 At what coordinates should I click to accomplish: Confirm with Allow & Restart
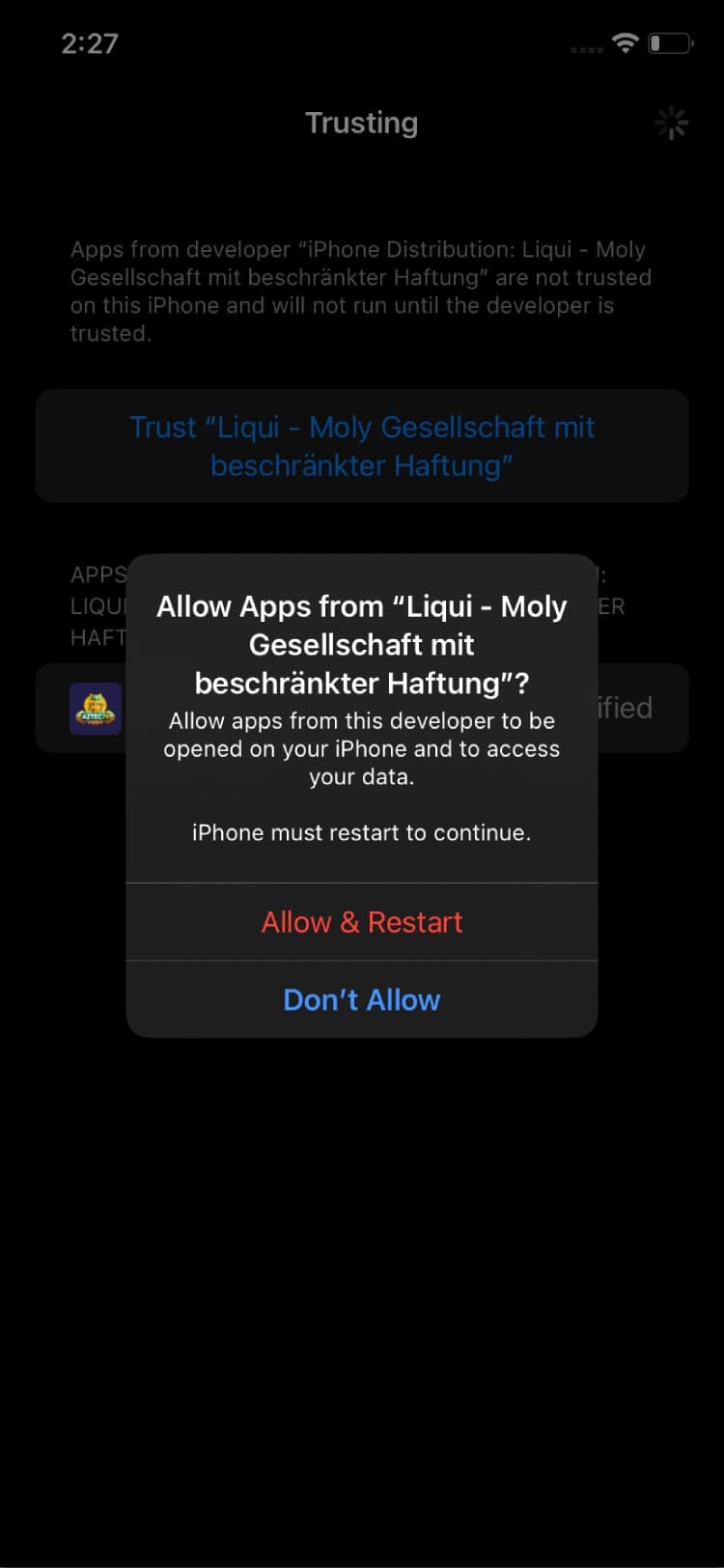362,922
